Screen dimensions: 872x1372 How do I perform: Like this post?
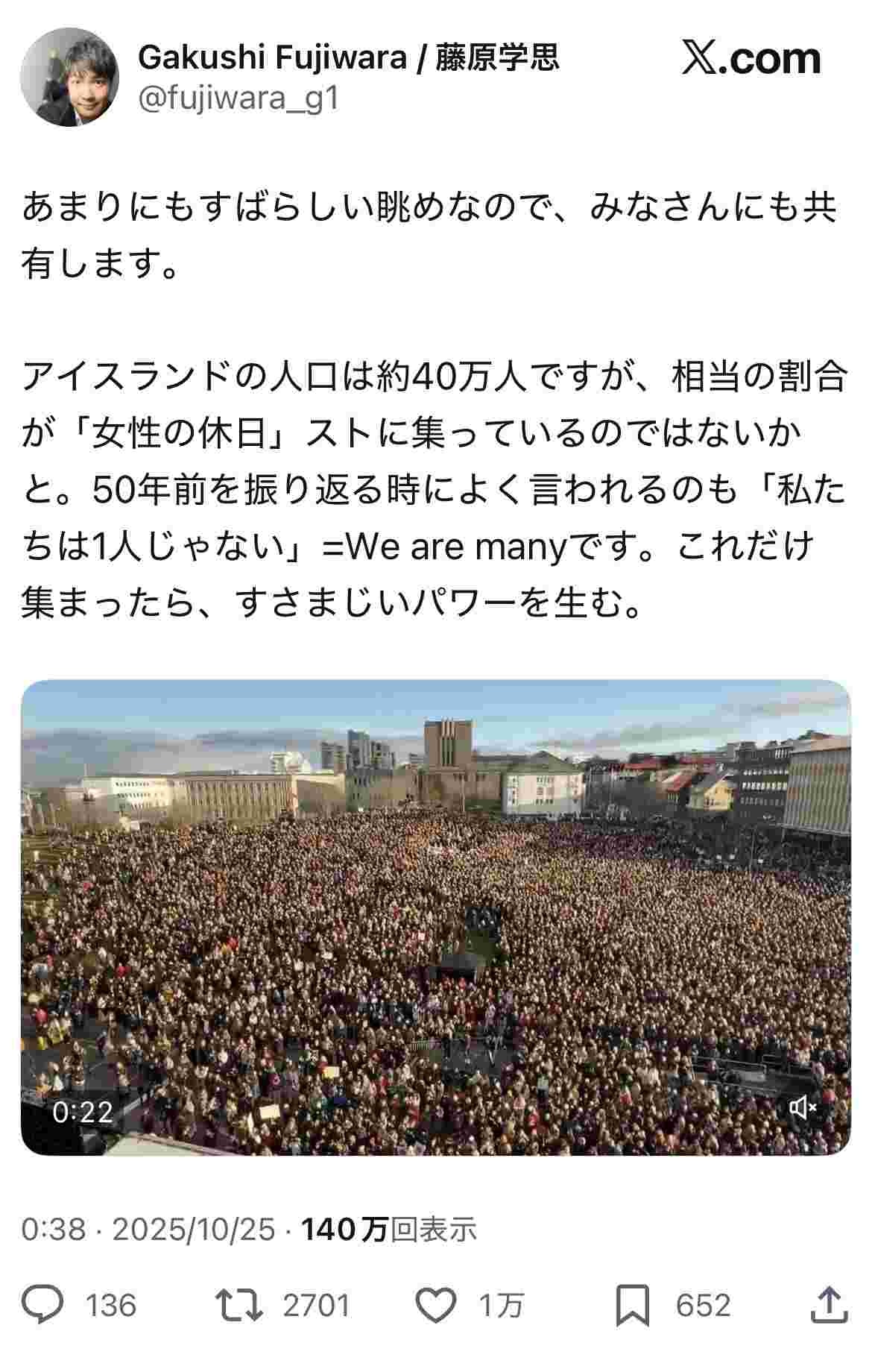click(435, 1306)
